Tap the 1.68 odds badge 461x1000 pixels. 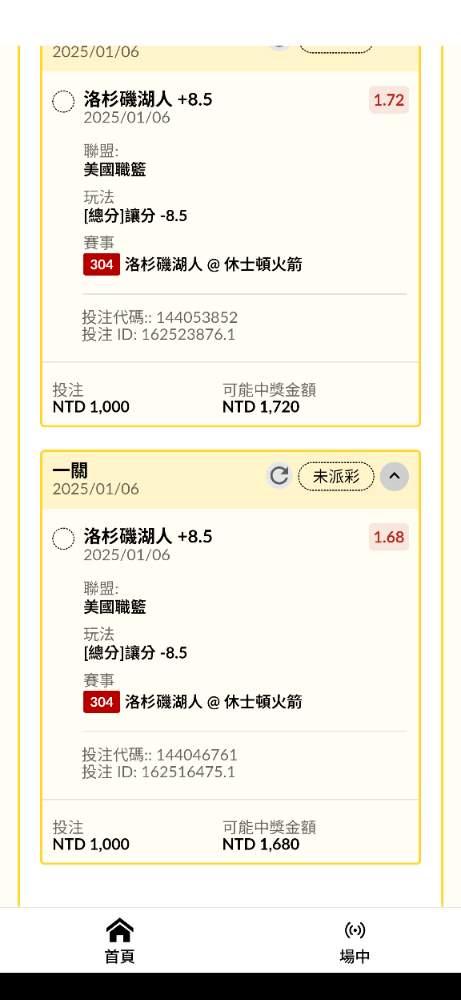pos(389,537)
